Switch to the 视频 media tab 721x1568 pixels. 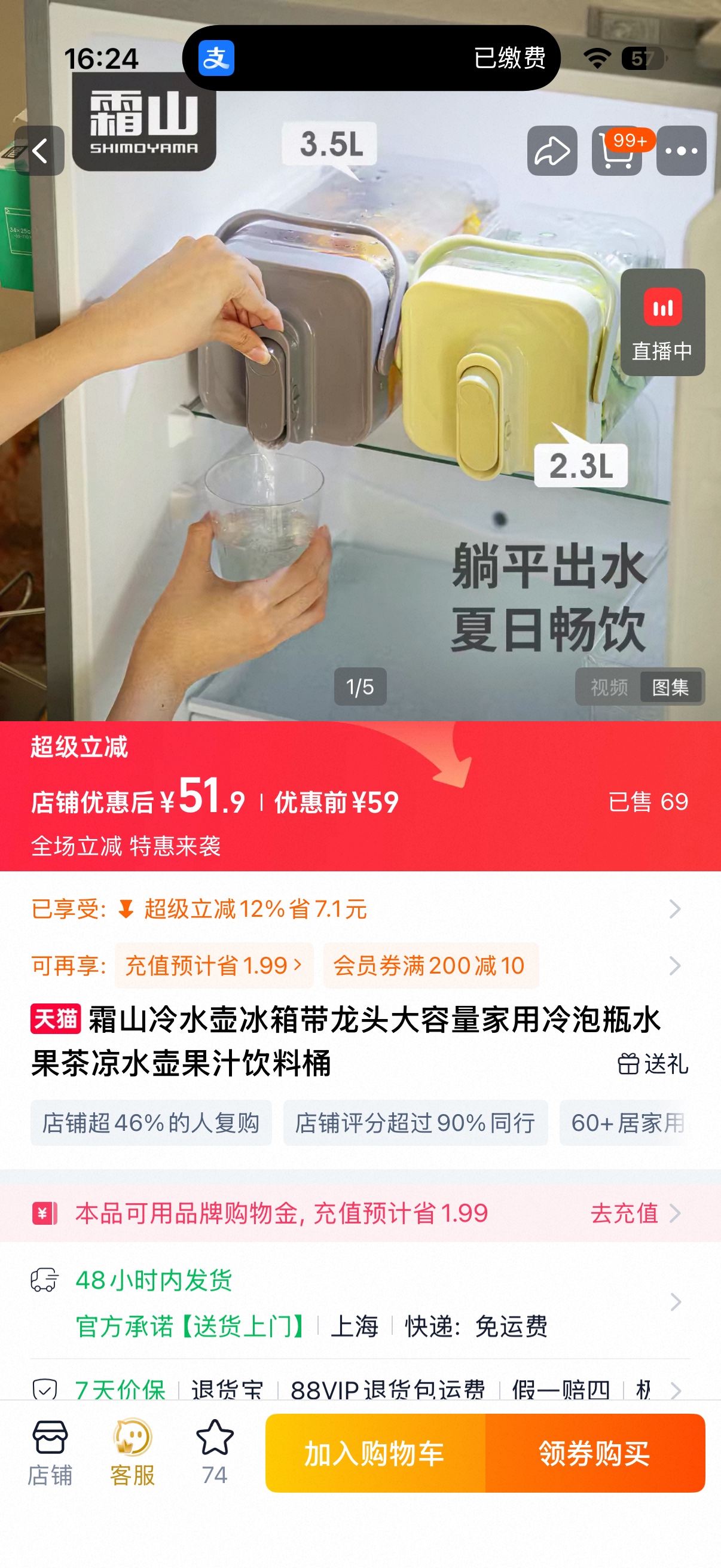coord(609,687)
